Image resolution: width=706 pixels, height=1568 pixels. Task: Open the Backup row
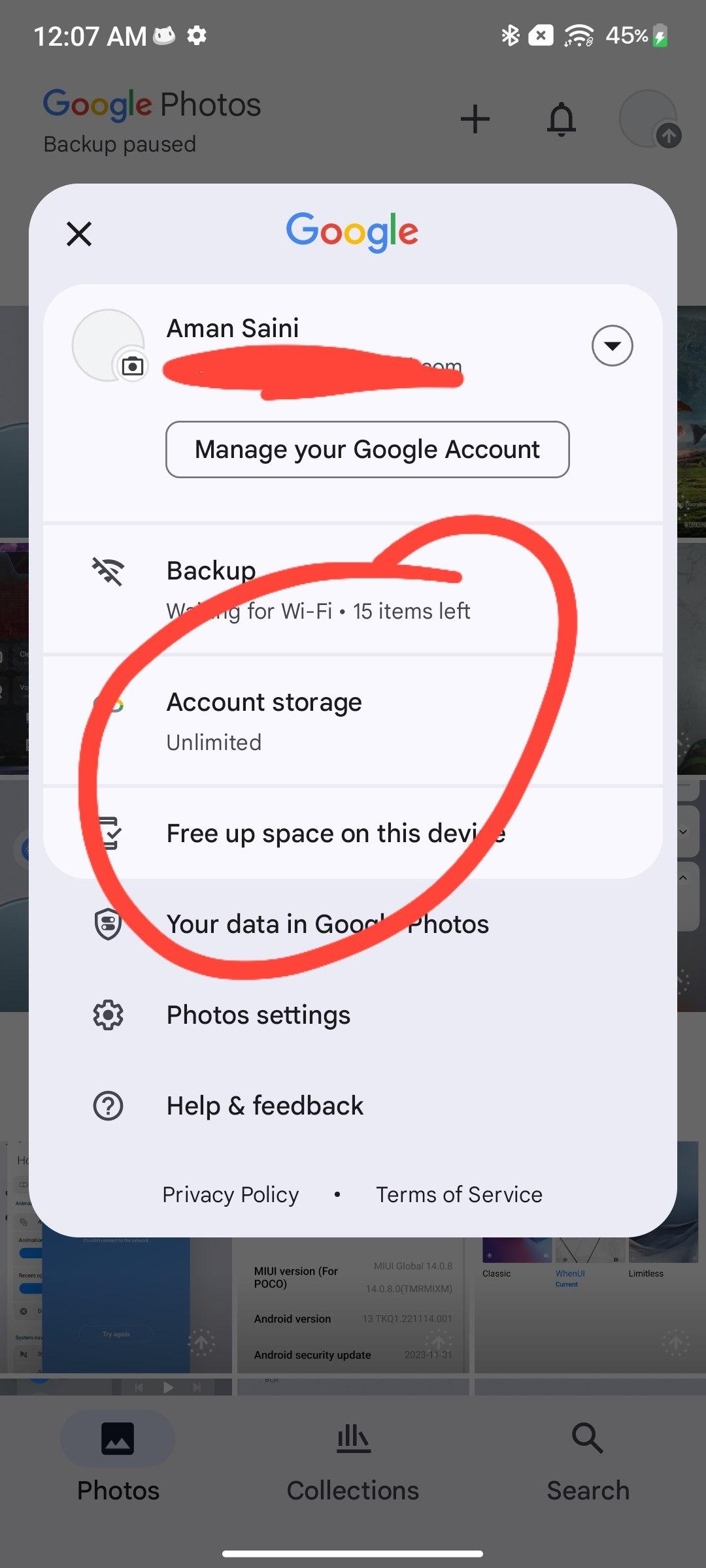click(353, 589)
